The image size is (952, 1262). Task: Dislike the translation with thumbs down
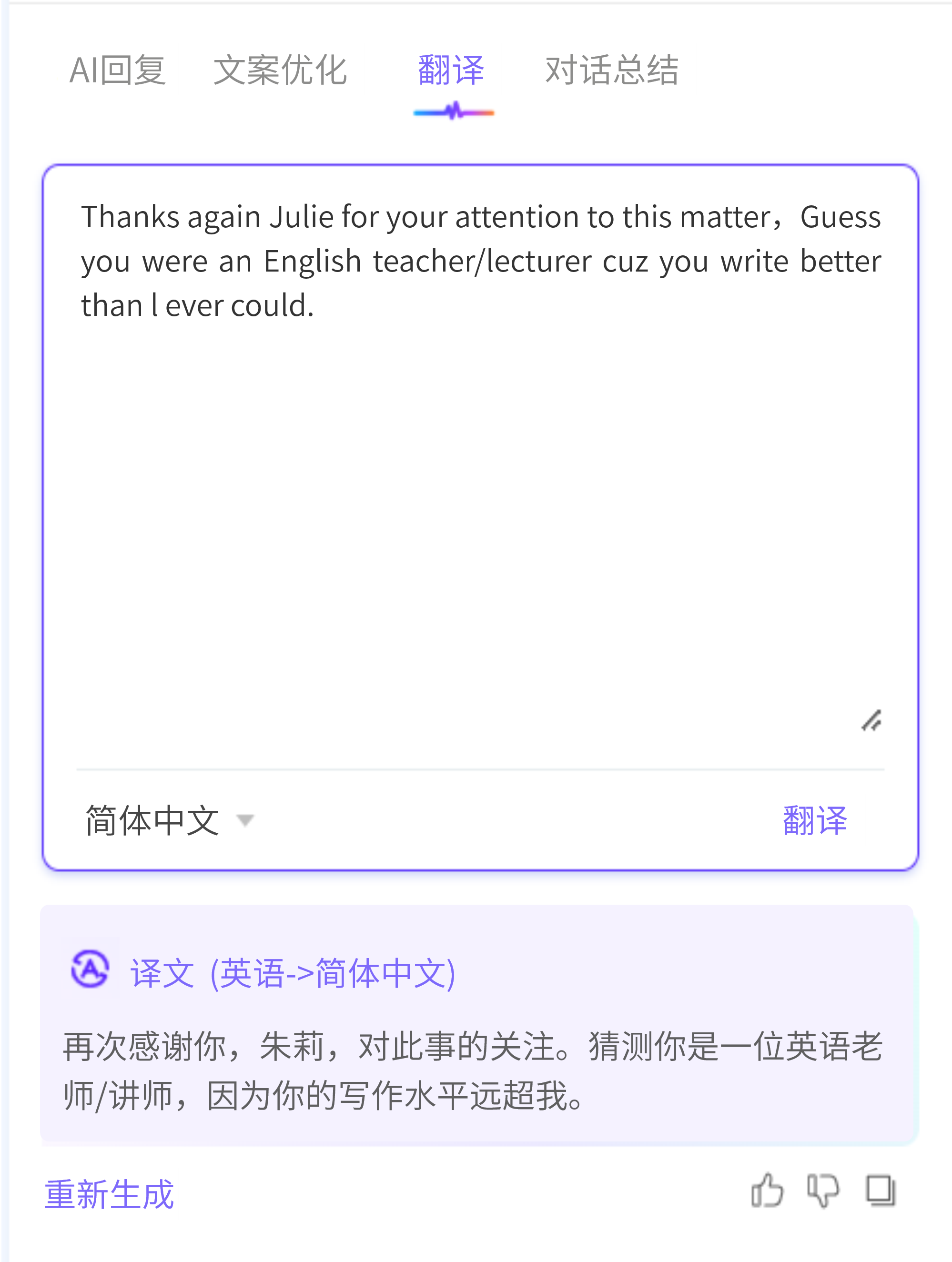(822, 1191)
